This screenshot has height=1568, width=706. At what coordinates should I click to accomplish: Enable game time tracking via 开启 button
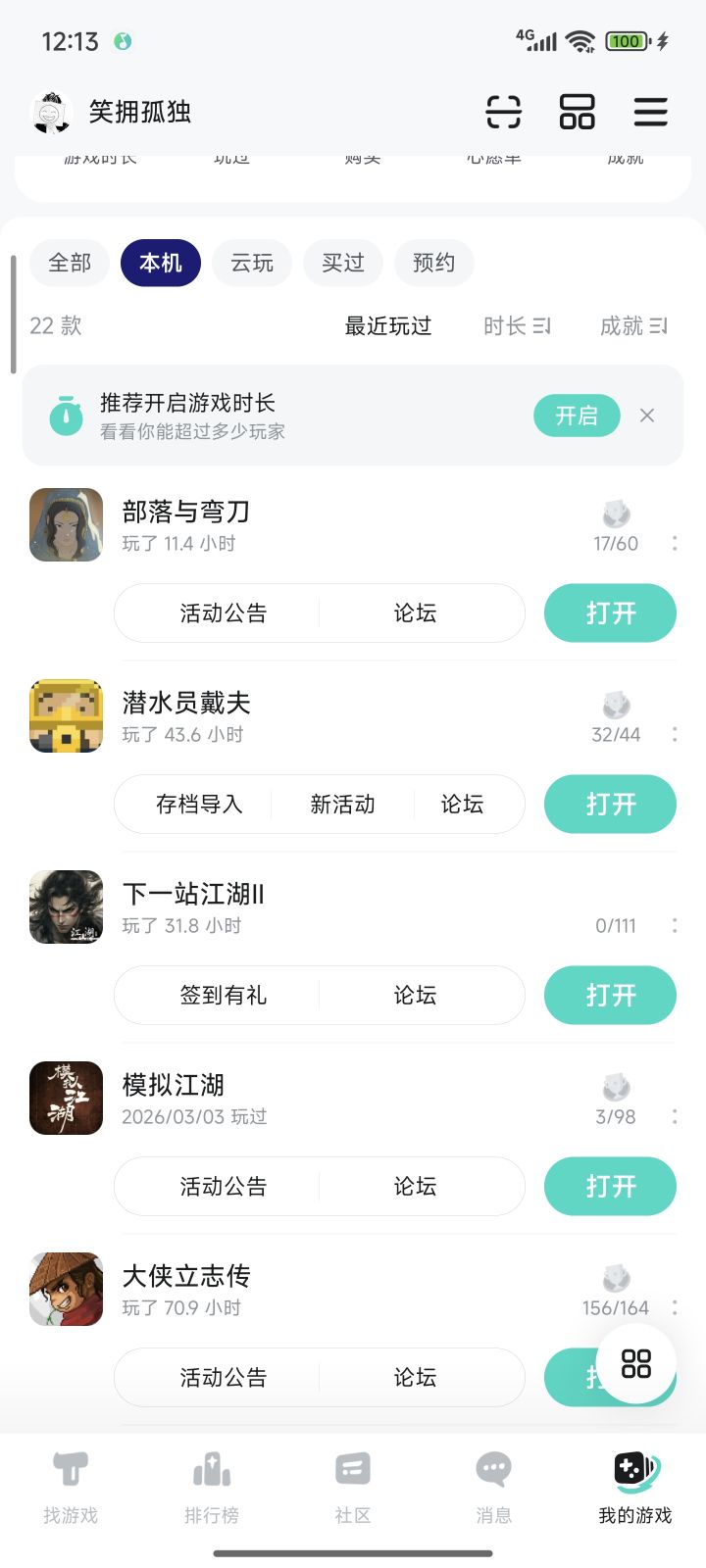click(x=577, y=415)
